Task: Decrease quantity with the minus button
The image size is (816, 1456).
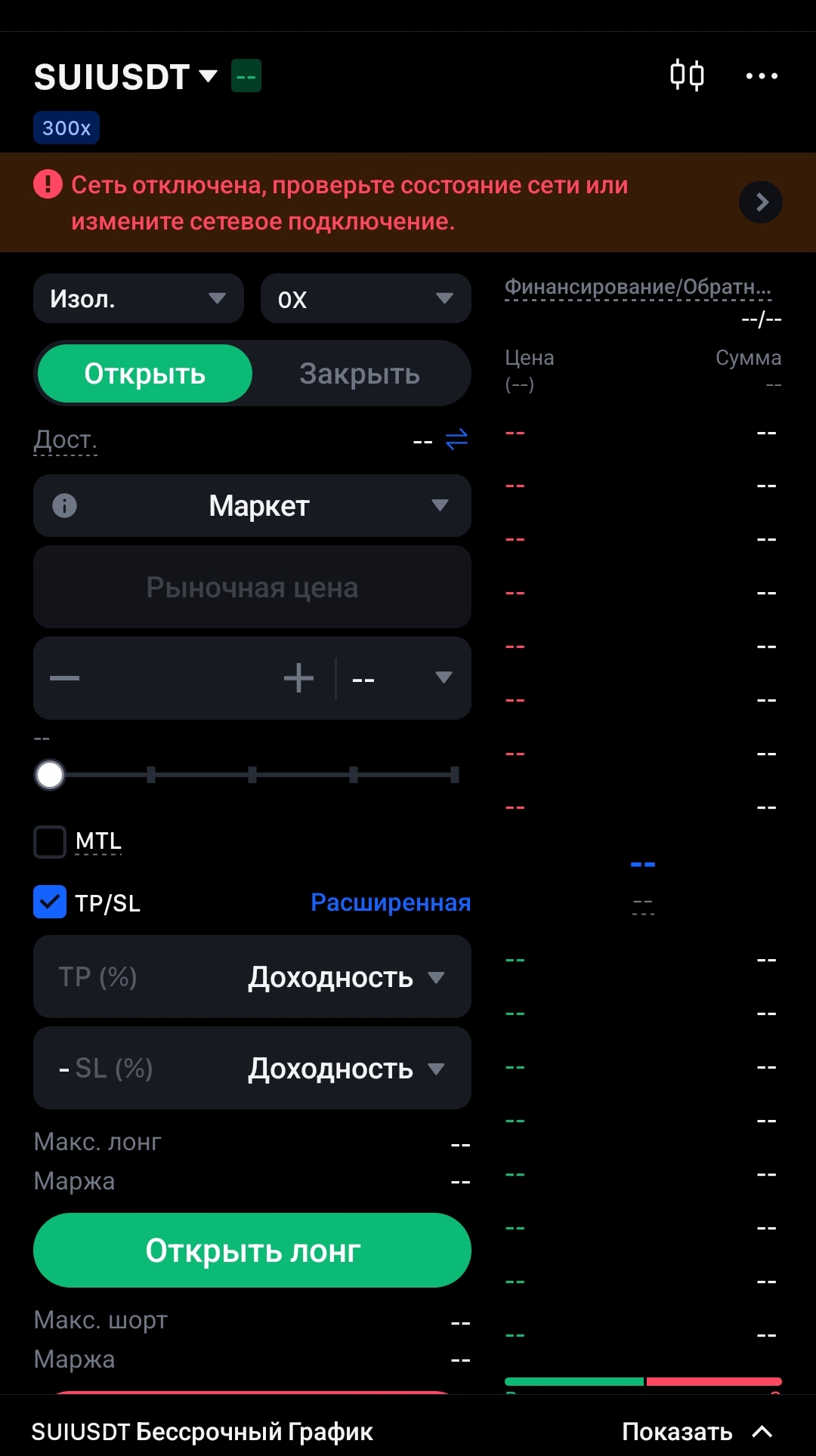Action: (x=65, y=678)
